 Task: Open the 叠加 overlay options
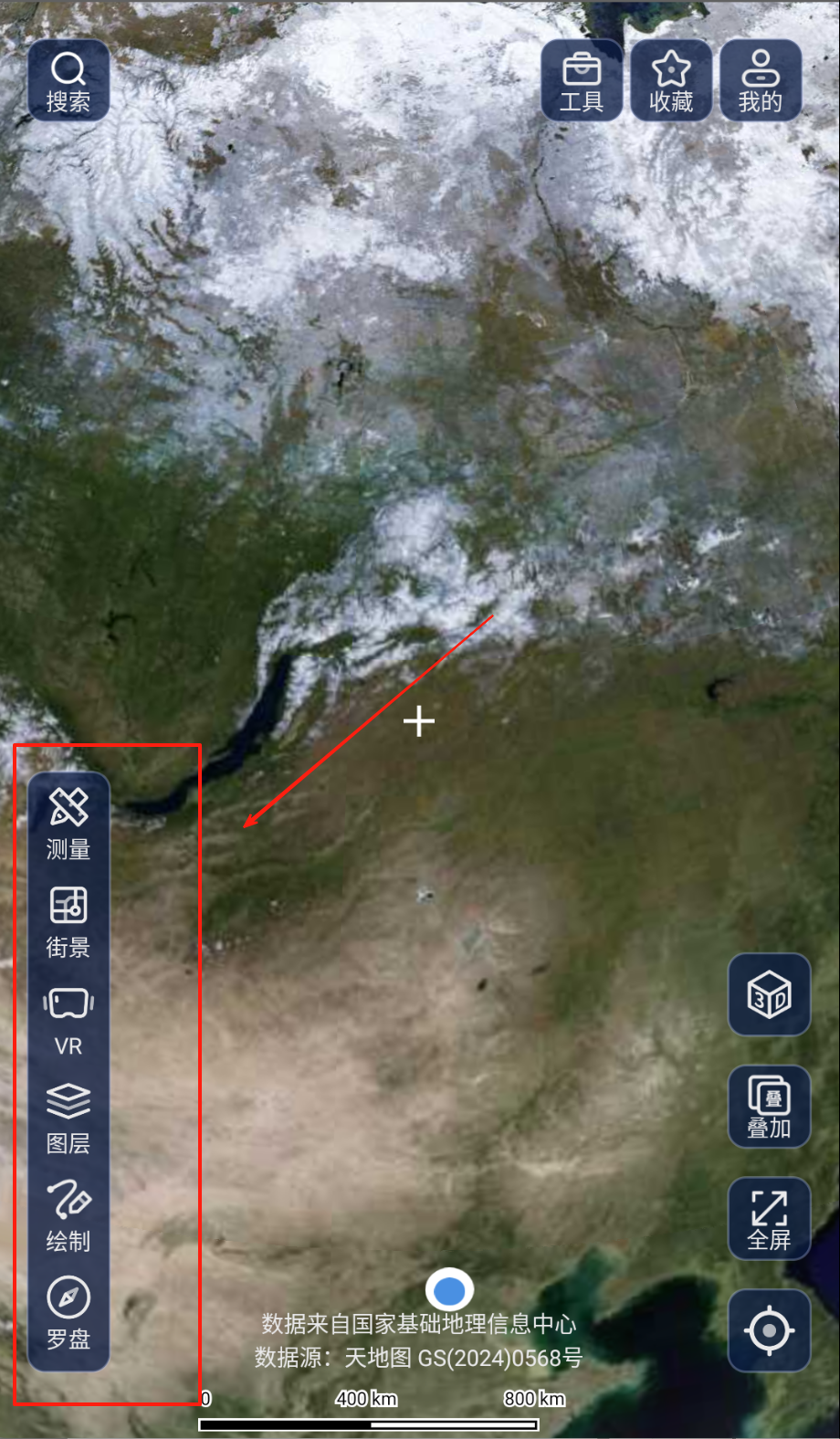[x=769, y=1107]
